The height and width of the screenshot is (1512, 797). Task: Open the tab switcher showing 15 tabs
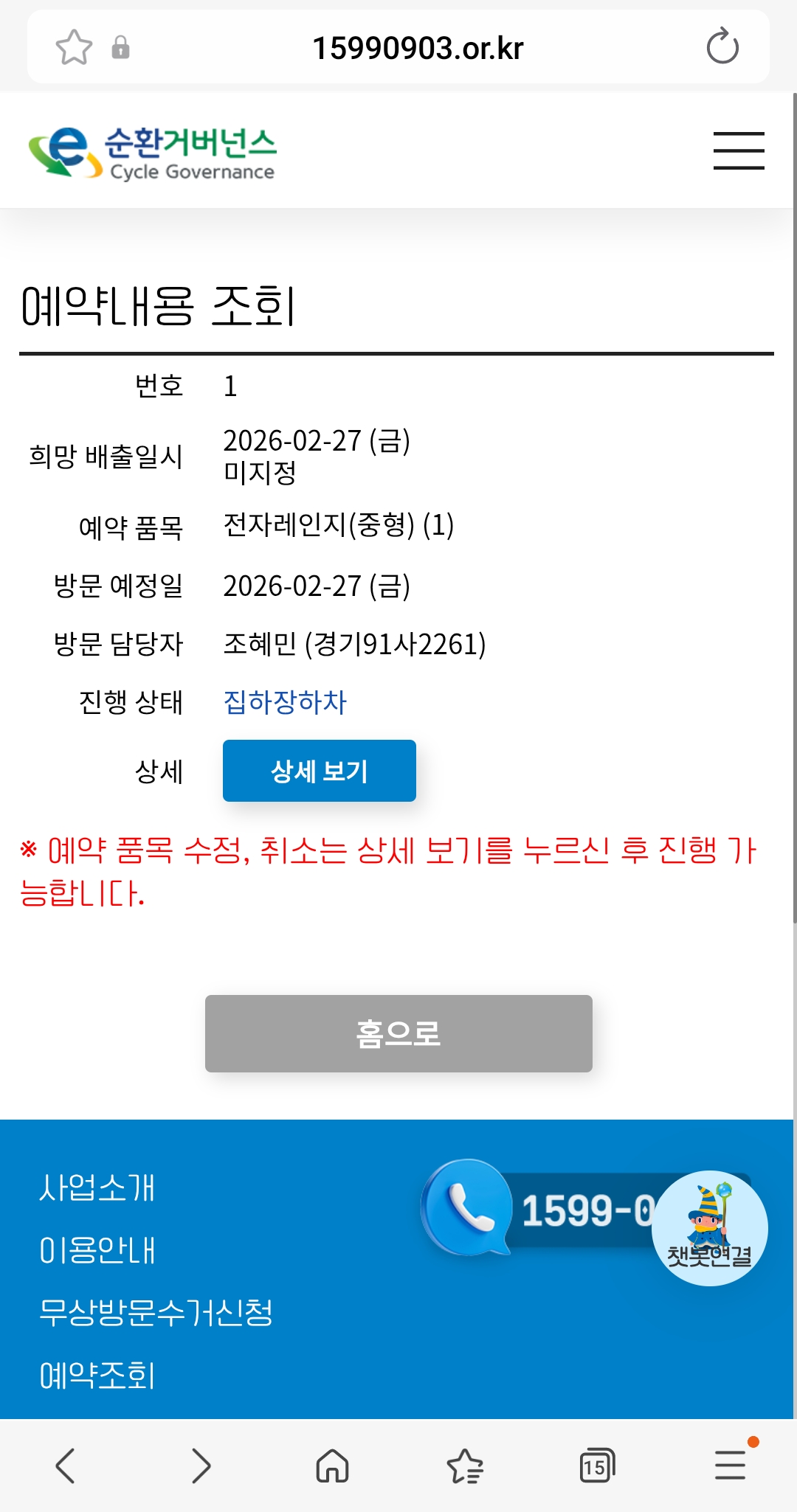click(x=597, y=1466)
